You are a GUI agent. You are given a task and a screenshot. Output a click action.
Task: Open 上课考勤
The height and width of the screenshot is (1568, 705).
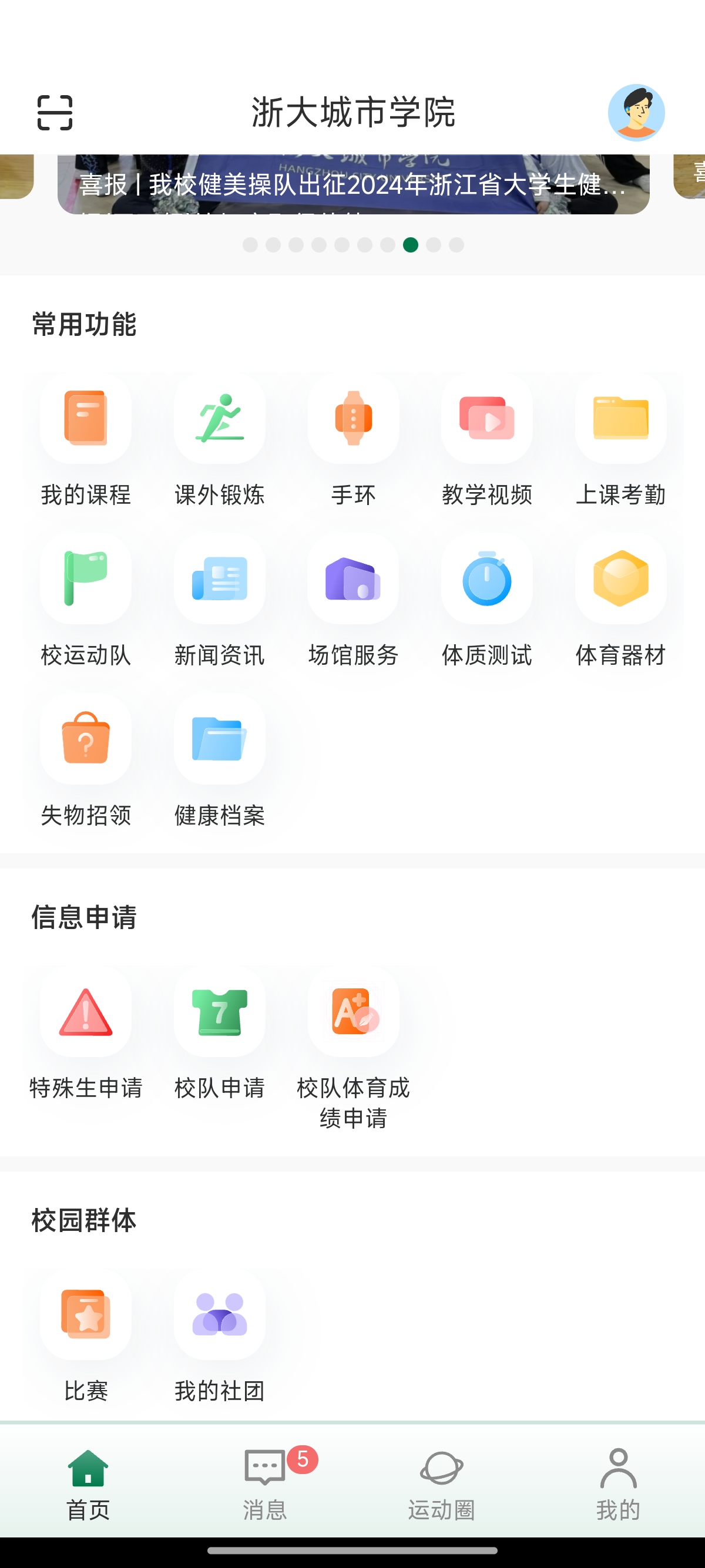point(620,440)
